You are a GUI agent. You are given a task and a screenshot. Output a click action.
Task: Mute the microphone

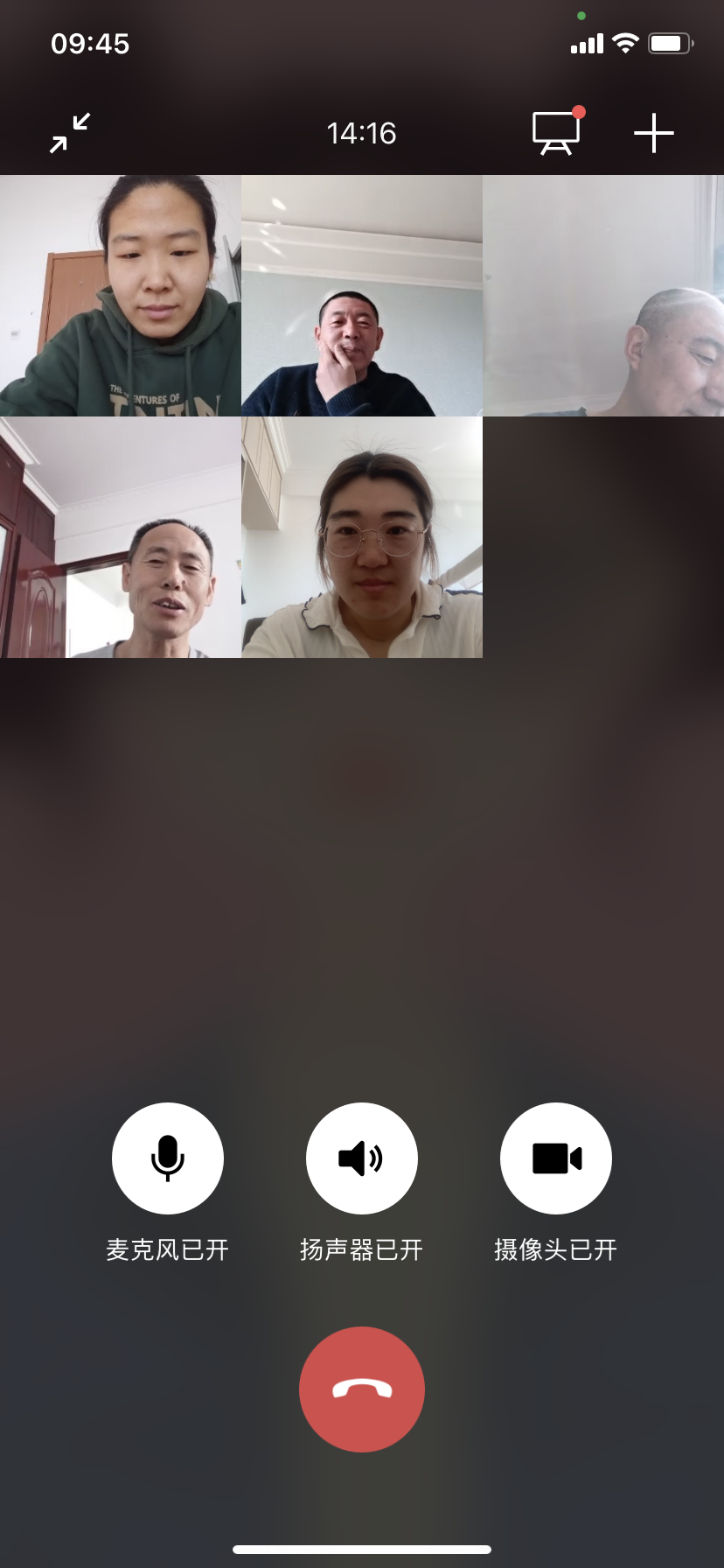pyautogui.click(x=168, y=1158)
